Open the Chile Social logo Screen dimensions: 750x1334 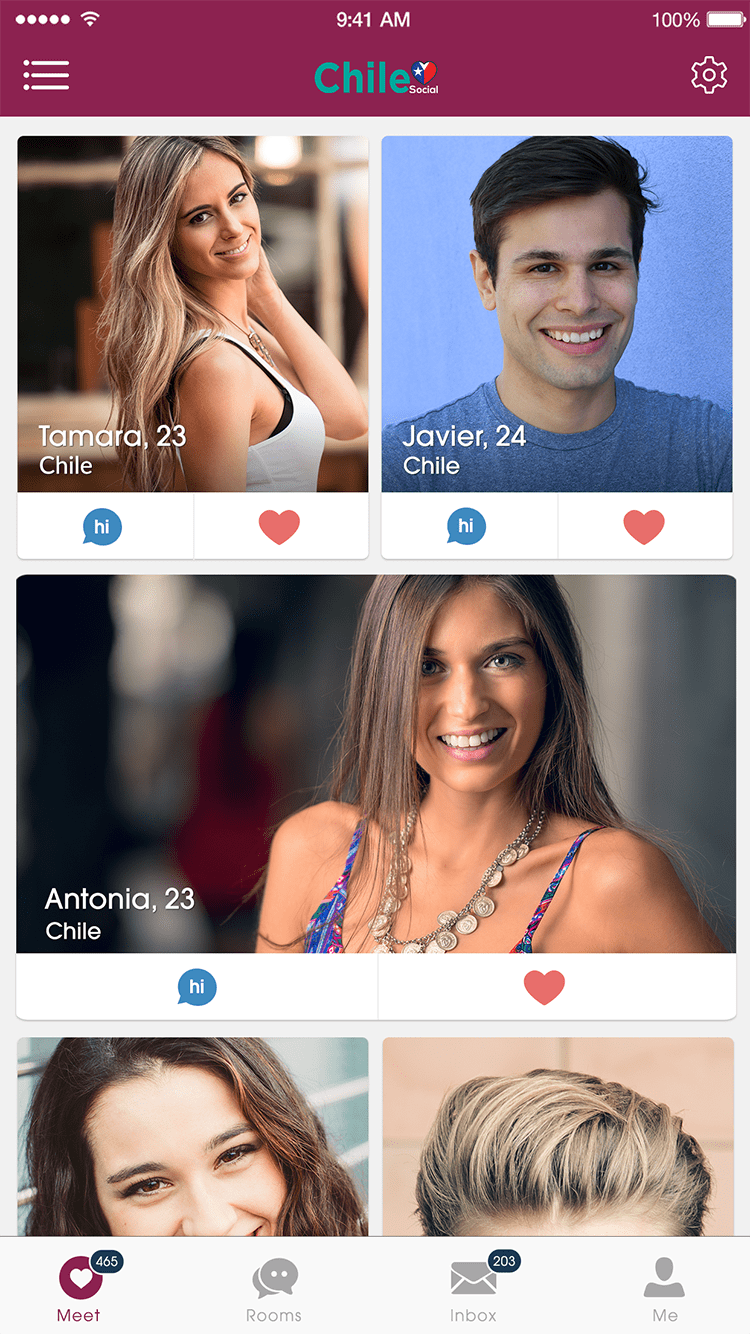click(375, 75)
